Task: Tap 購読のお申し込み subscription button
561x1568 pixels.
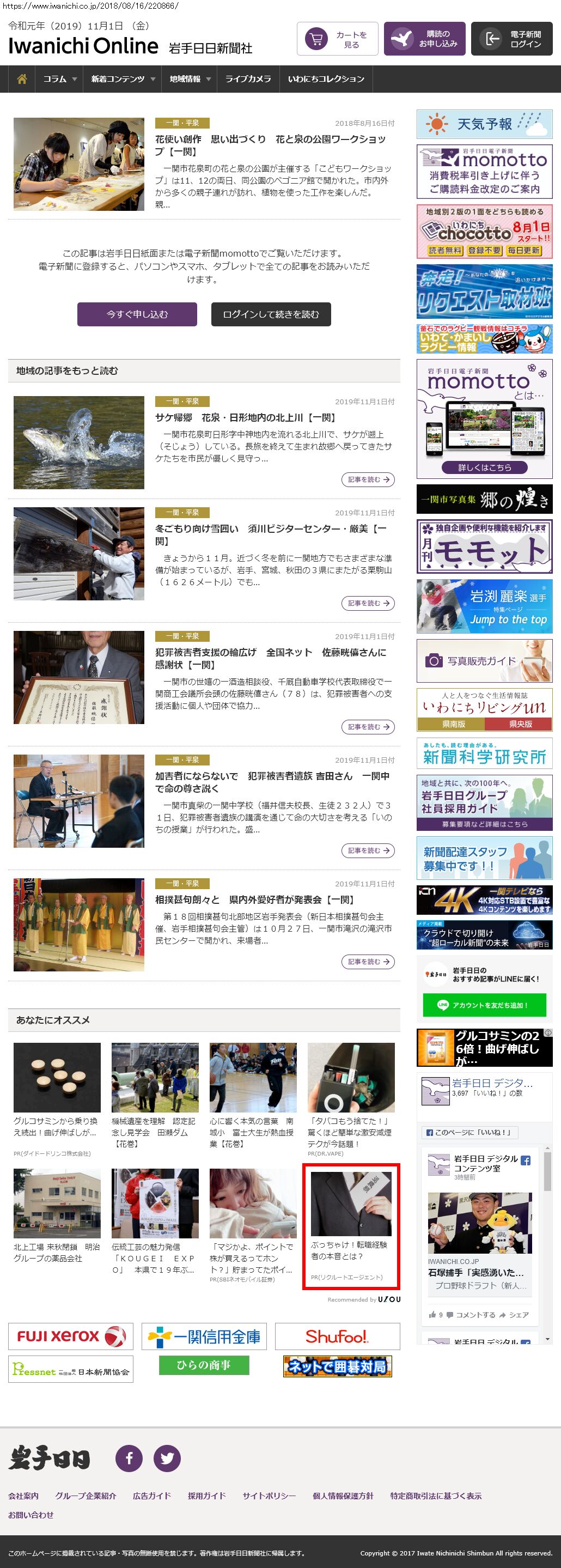Action: point(425,40)
